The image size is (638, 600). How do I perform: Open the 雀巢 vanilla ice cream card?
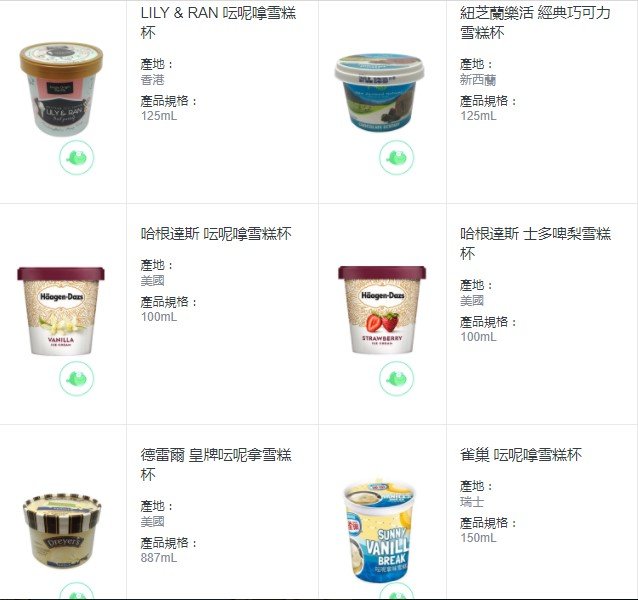click(x=520, y=455)
